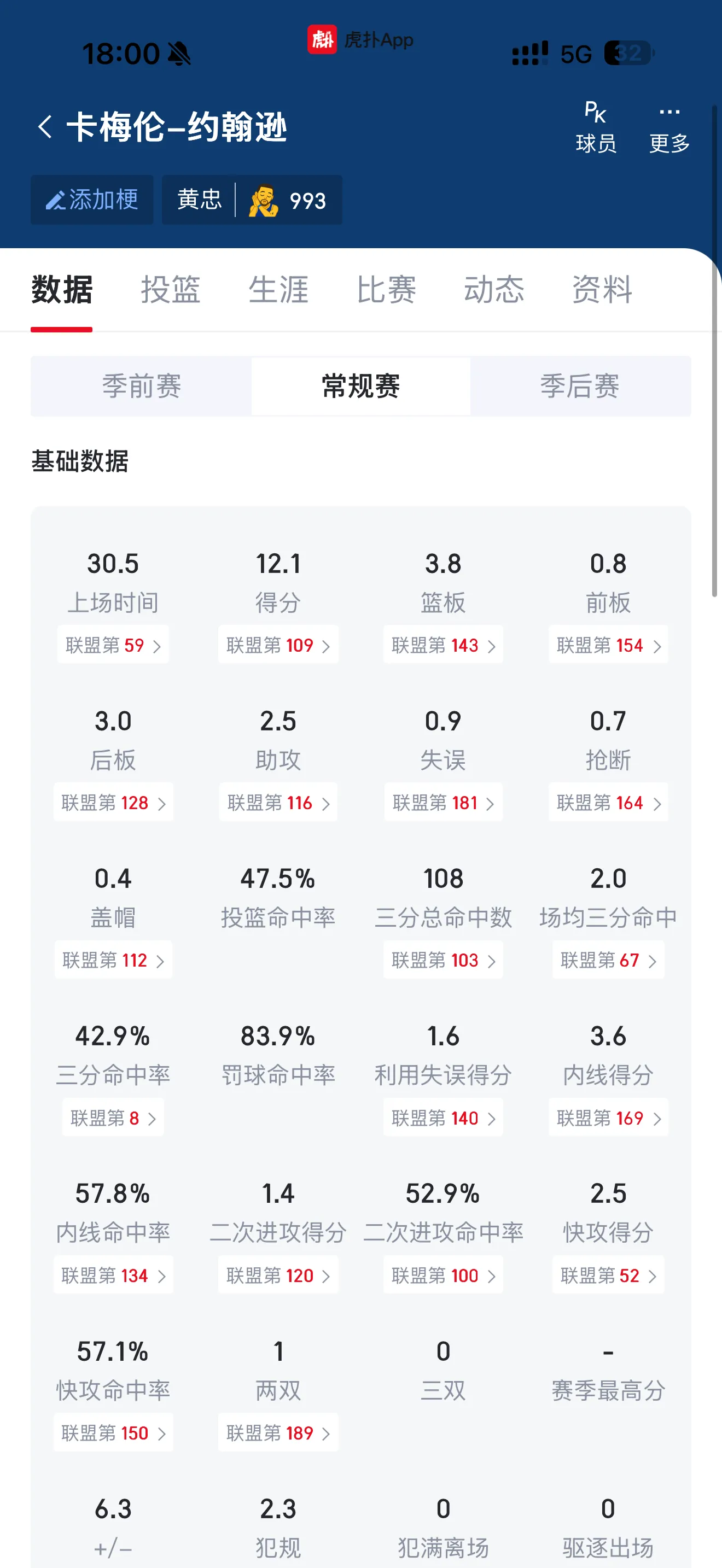Open the 生涯 career tab
This screenshot has height=1568, width=722.
(280, 290)
